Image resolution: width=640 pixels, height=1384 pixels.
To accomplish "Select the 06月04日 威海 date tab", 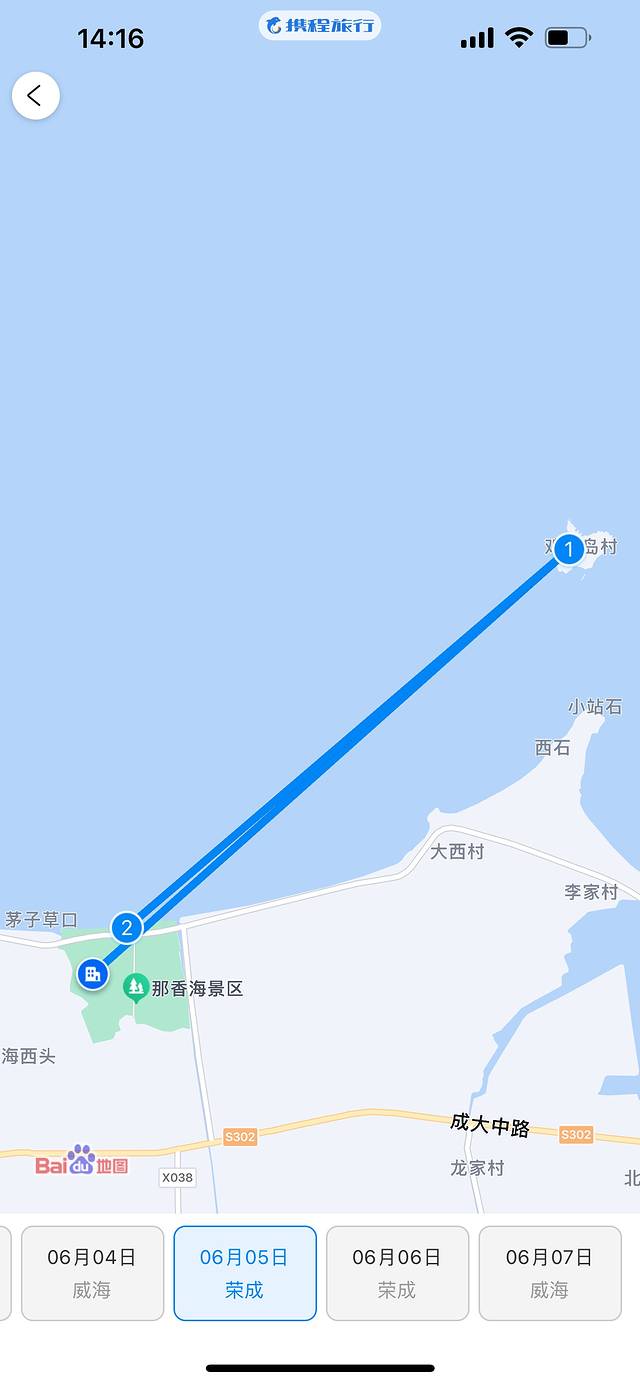I will coord(92,1273).
